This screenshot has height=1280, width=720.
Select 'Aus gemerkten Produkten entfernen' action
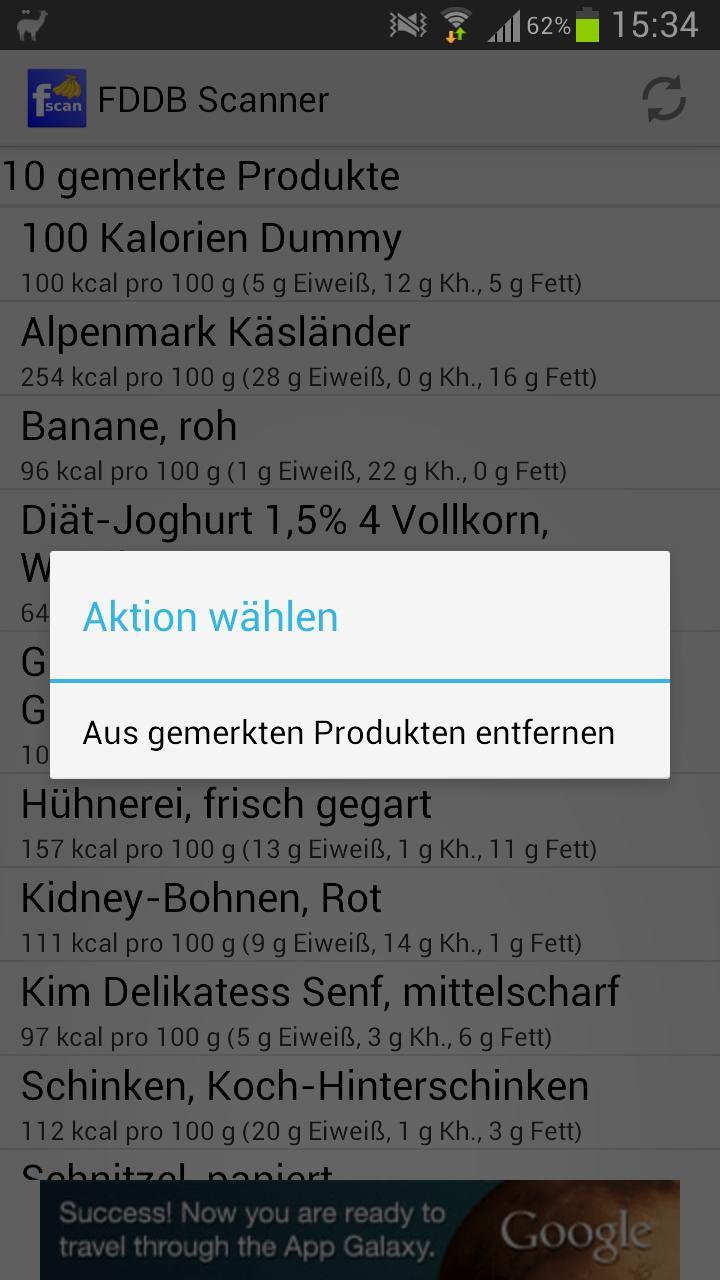pos(349,732)
